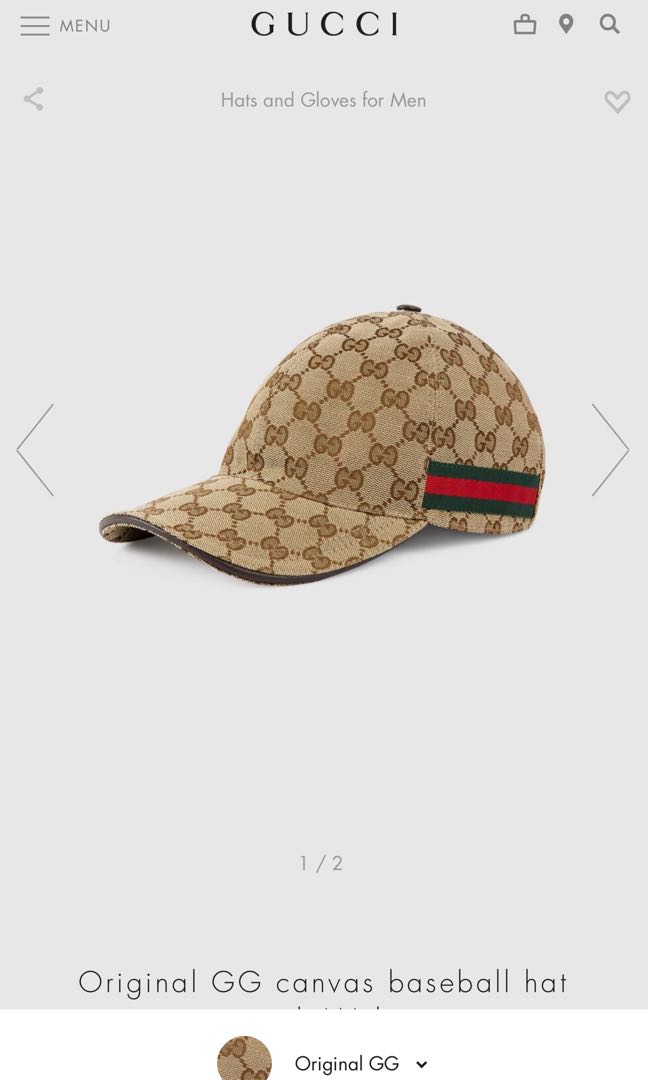Screen dimensions: 648x1080
Task: Share this baseball hat
Action: (x=34, y=99)
